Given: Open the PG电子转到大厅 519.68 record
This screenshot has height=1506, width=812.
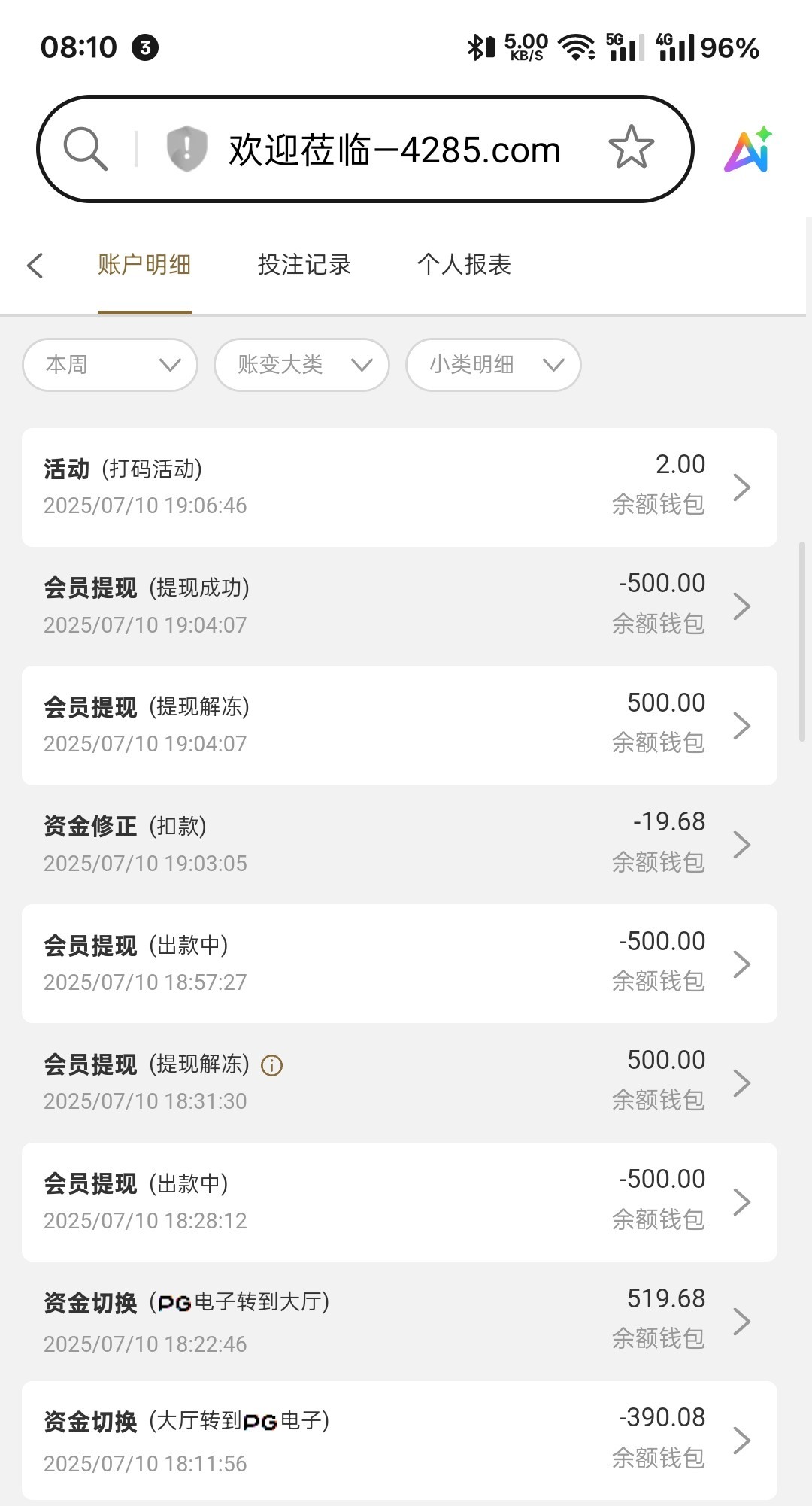Looking at the screenshot, I should (x=399, y=1321).
